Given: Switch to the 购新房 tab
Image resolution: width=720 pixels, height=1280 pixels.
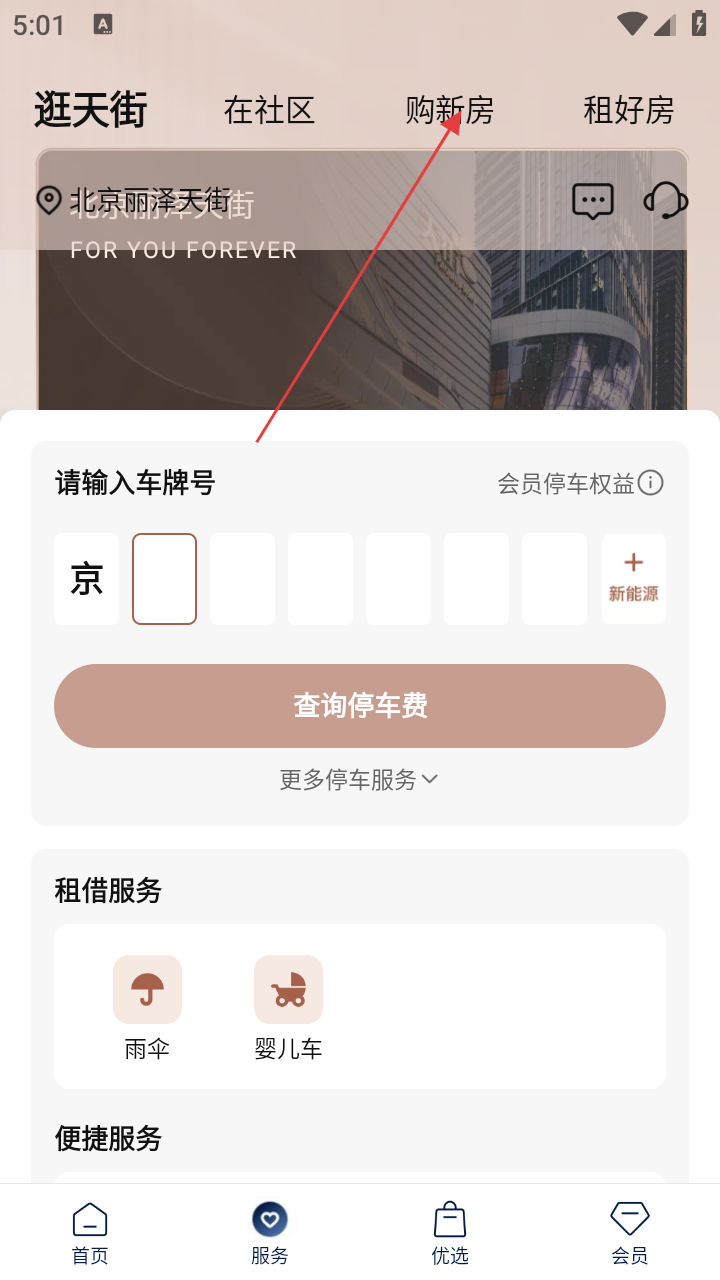Looking at the screenshot, I should click(449, 110).
